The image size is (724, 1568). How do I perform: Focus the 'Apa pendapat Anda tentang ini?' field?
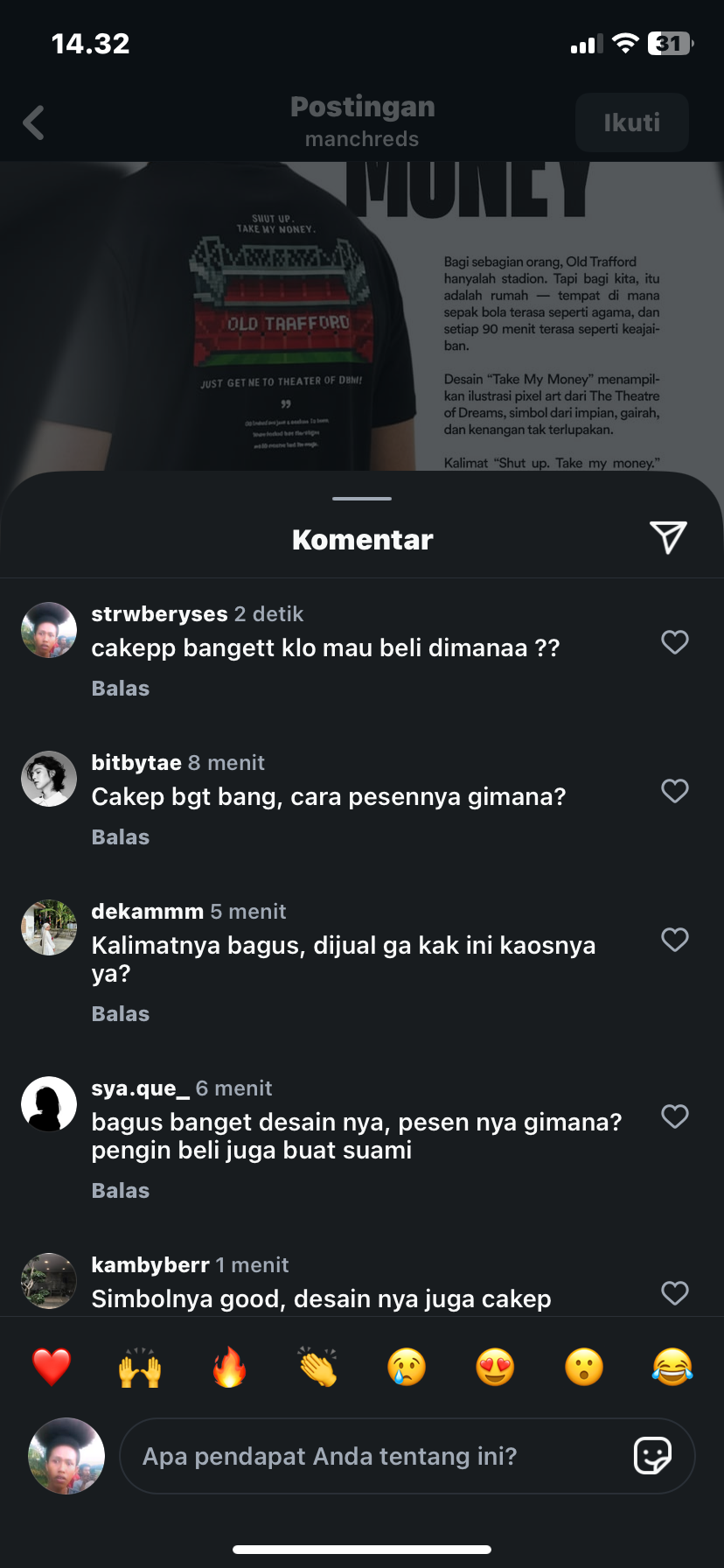point(367,1456)
